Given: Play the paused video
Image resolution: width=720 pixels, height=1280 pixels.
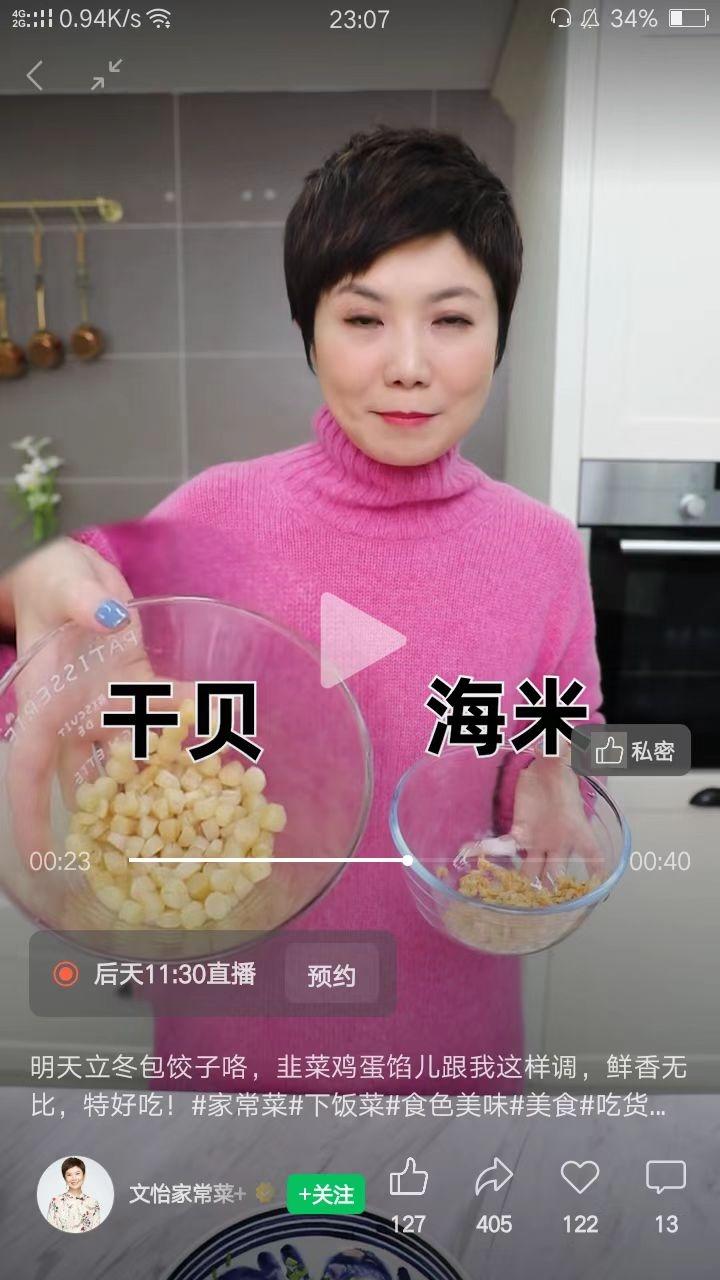Looking at the screenshot, I should pos(360,639).
